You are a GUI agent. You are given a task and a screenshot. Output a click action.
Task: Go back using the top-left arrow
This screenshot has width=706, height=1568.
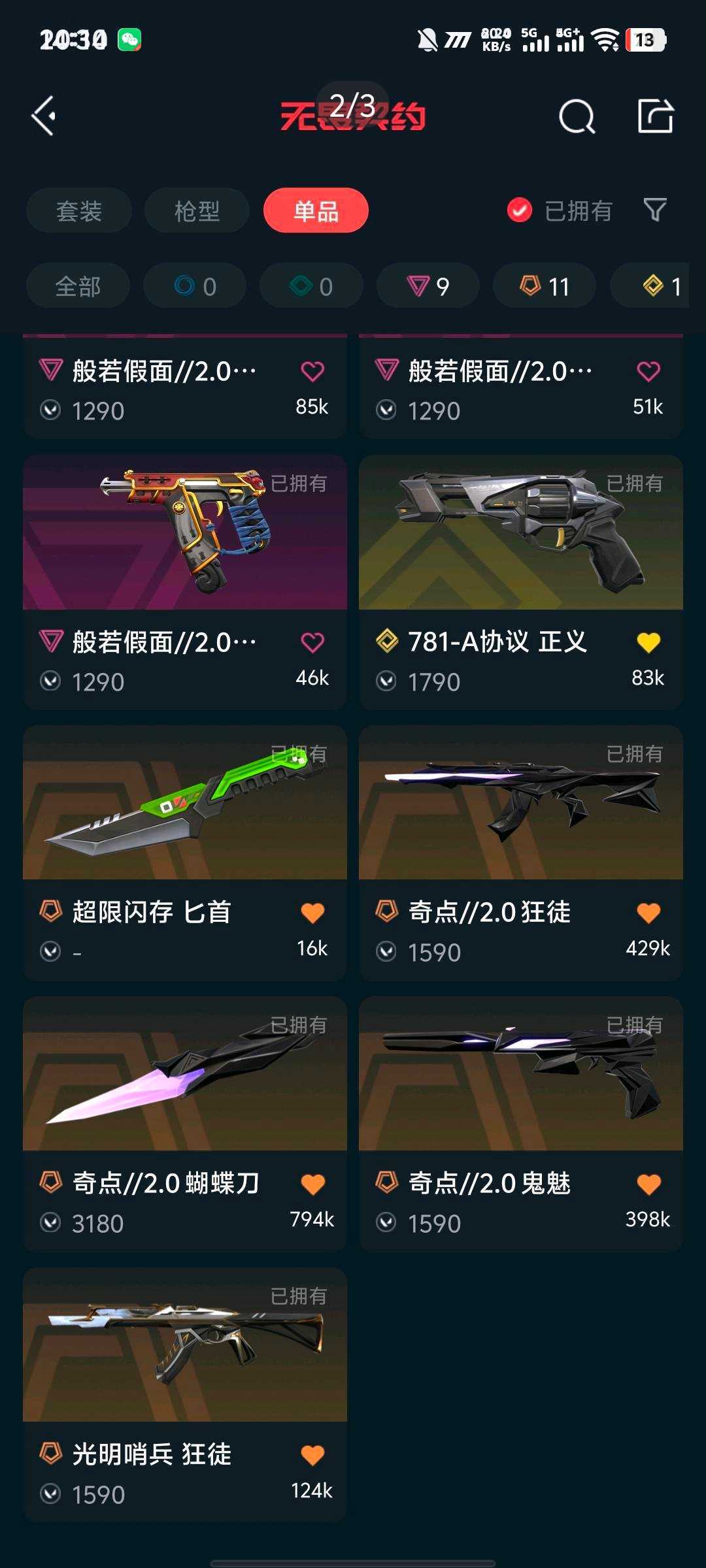click(44, 116)
